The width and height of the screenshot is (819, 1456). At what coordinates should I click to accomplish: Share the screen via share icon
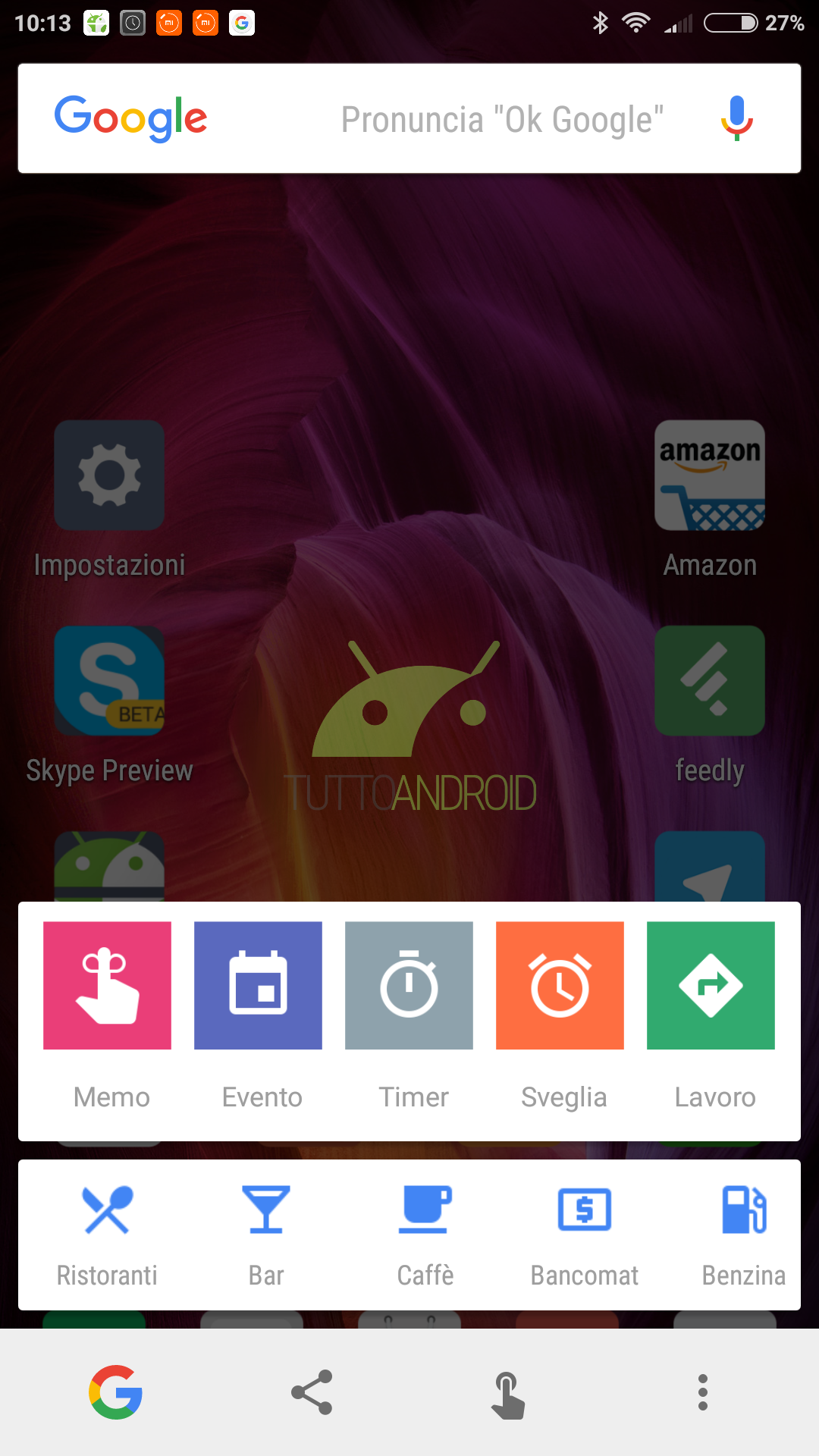pyautogui.click(x=312, y=1392)
